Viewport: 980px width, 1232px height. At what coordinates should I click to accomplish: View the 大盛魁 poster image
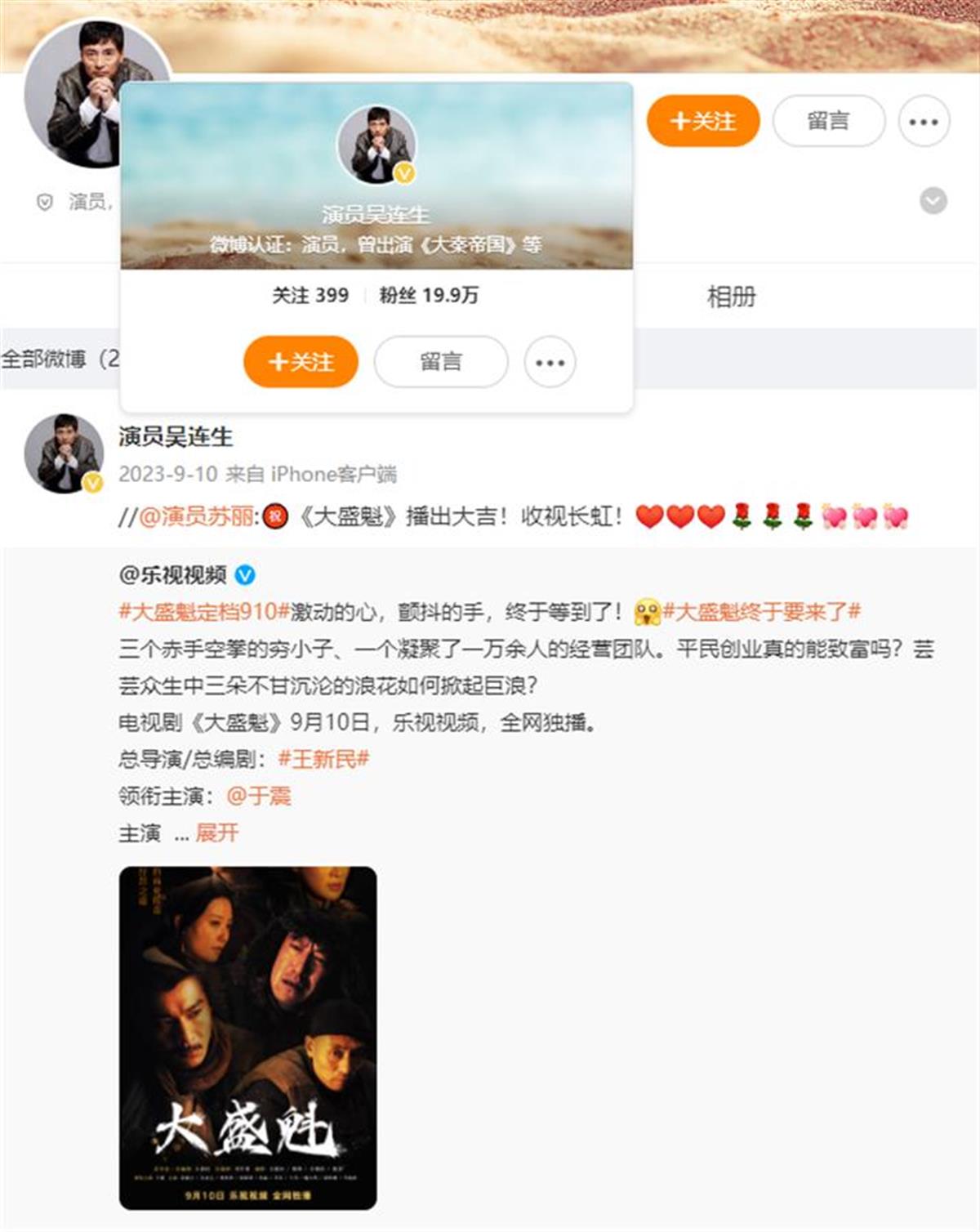[x=247, y=1038]
